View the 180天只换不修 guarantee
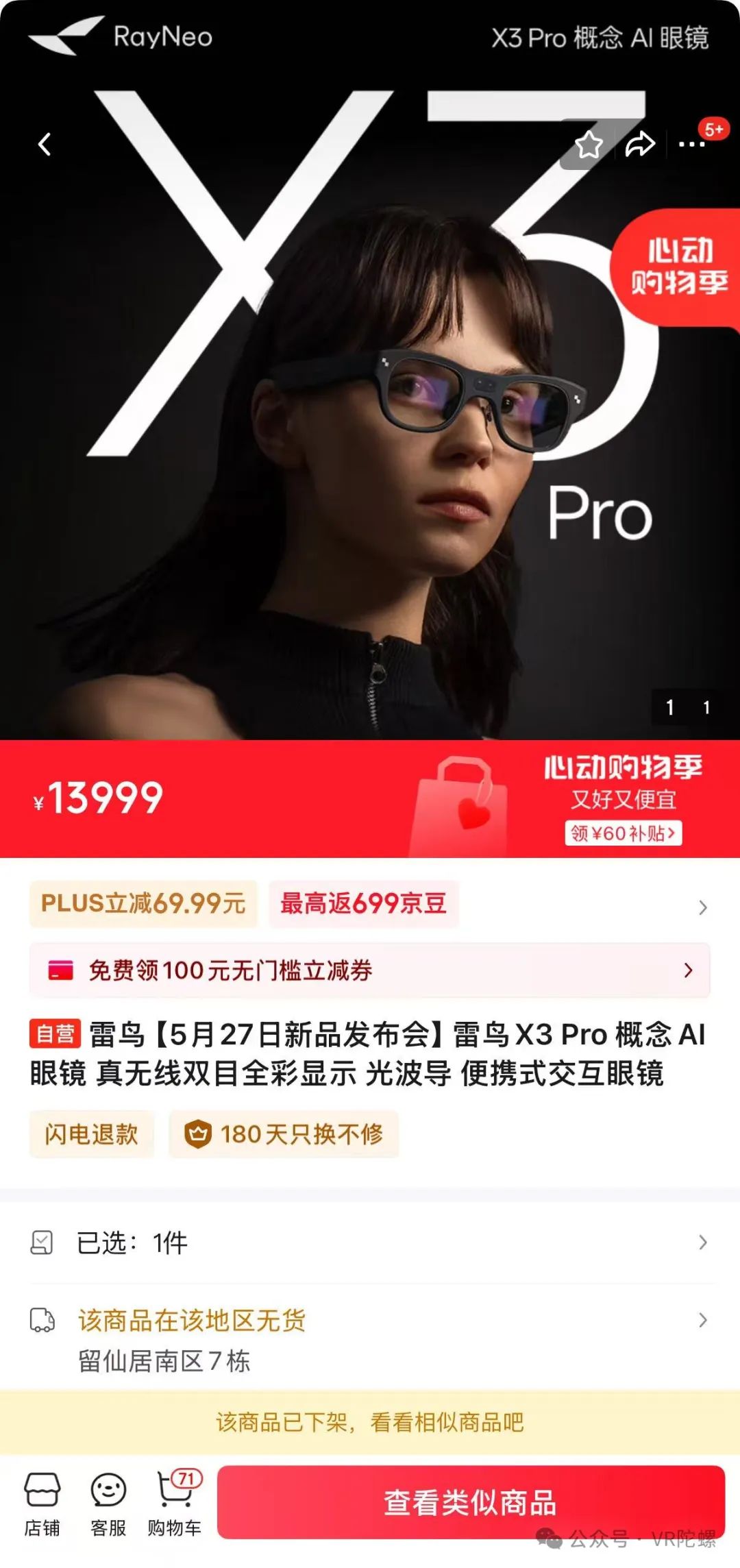This screenshot has width=740, height=1568. (x=284, y=1134)
